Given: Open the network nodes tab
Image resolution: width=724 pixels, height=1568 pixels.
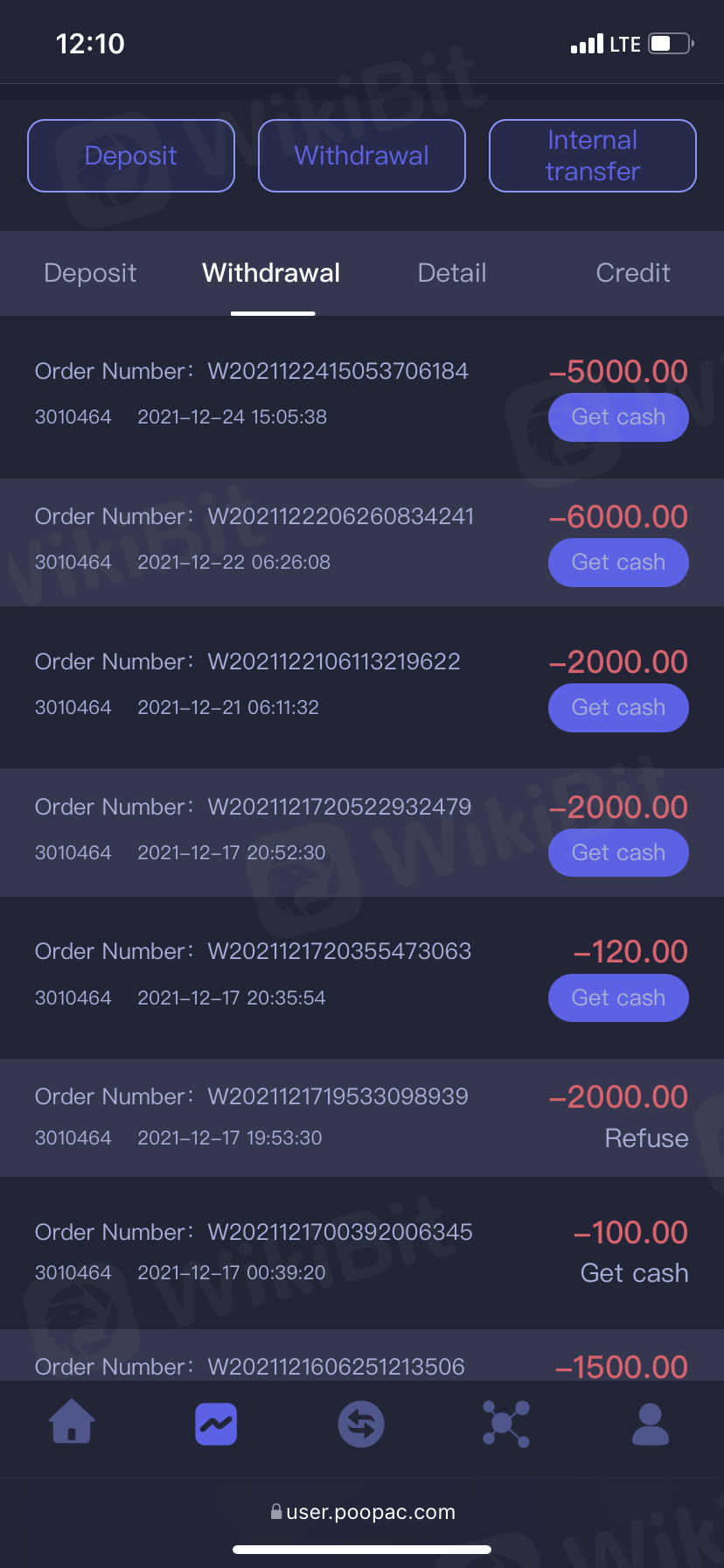Looking at the screenshot, I should coord(506,1424).
